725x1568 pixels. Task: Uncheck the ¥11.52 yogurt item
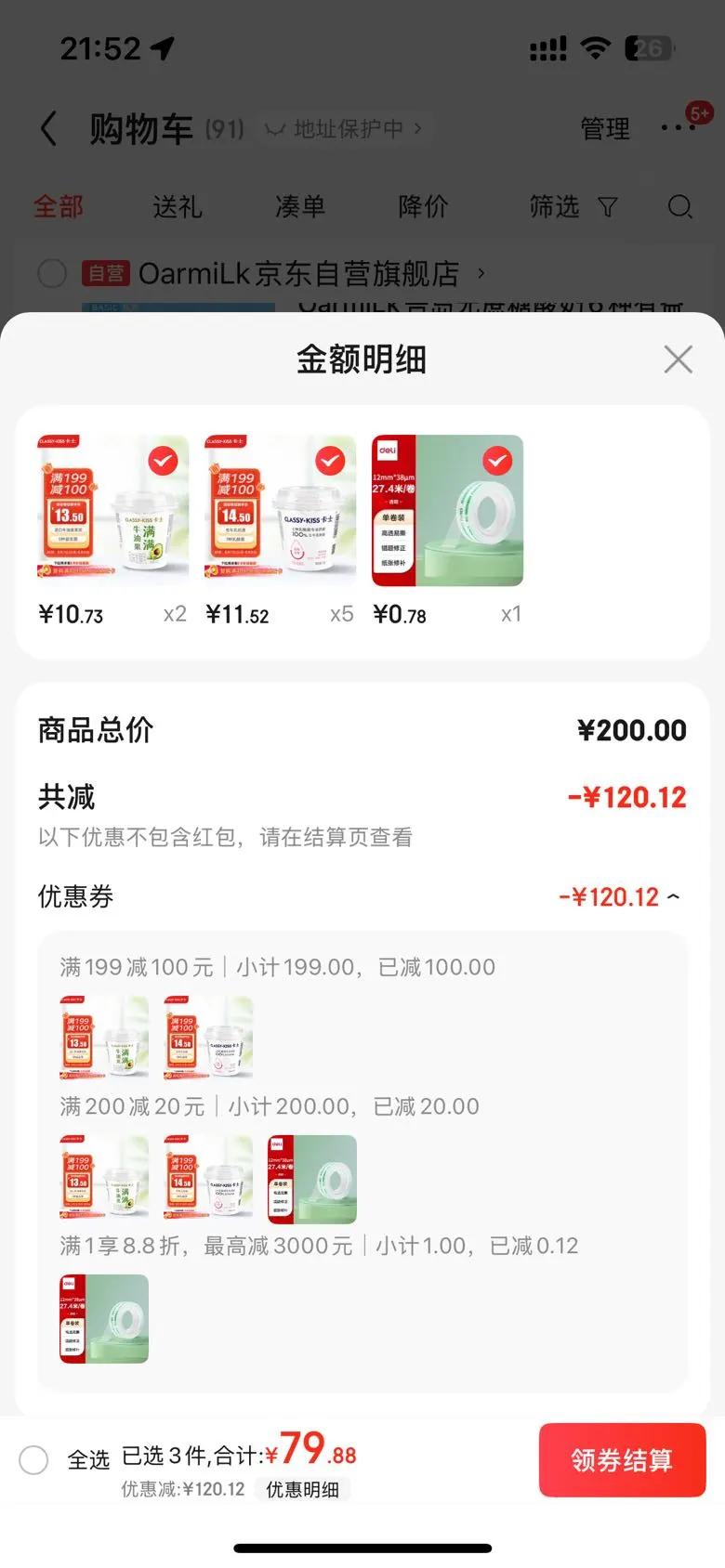[330, 460]
